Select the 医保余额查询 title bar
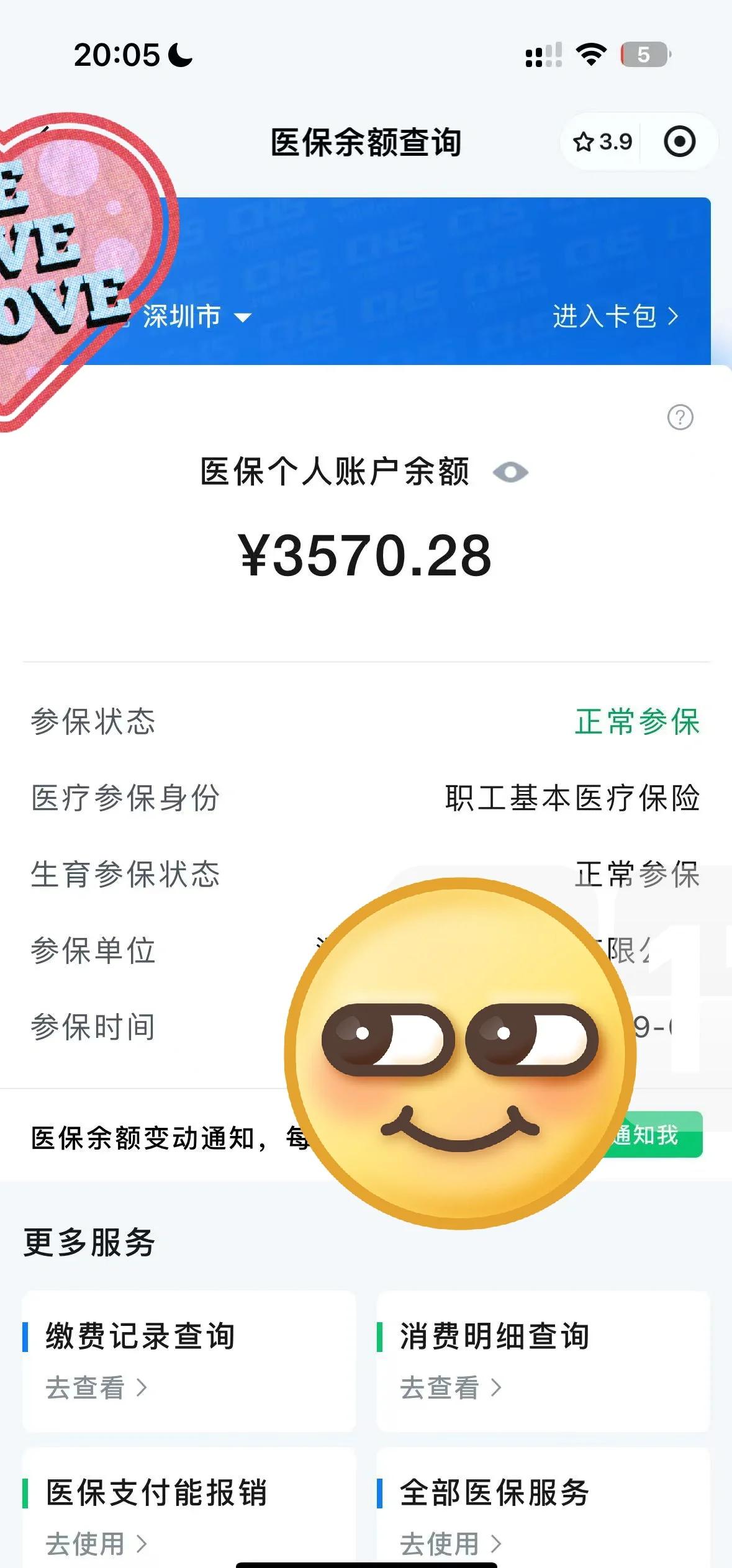The height and width of the screenshot is (1568, 732). coord(366,142)
